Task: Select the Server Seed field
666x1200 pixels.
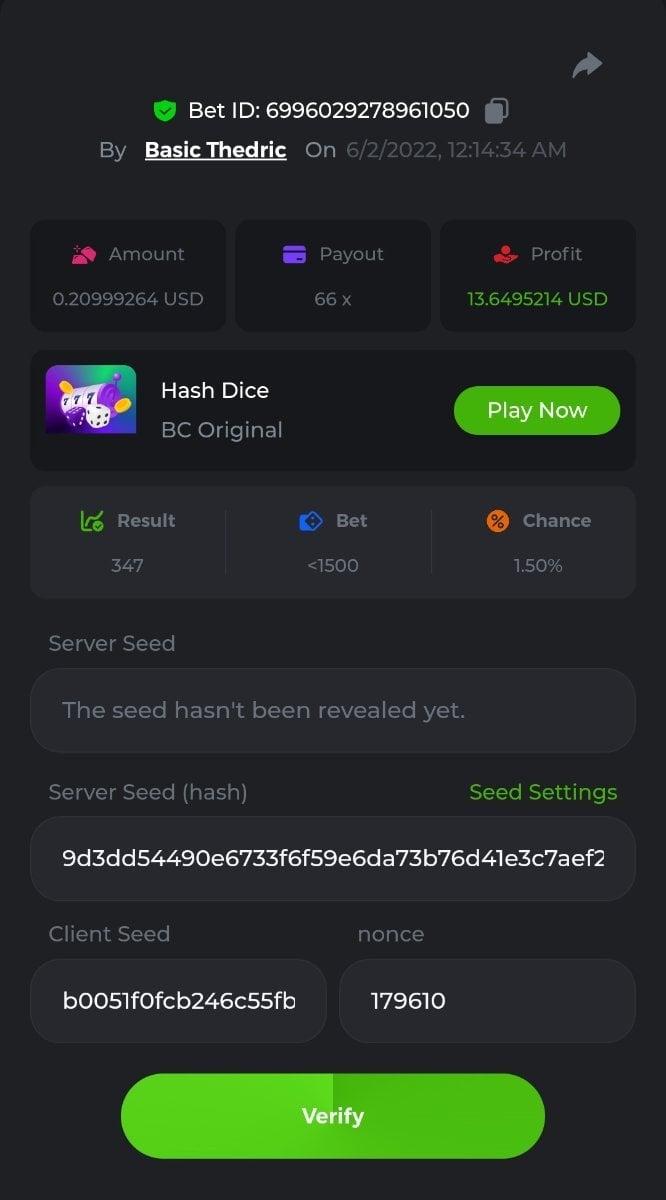Action: point(333,710)
